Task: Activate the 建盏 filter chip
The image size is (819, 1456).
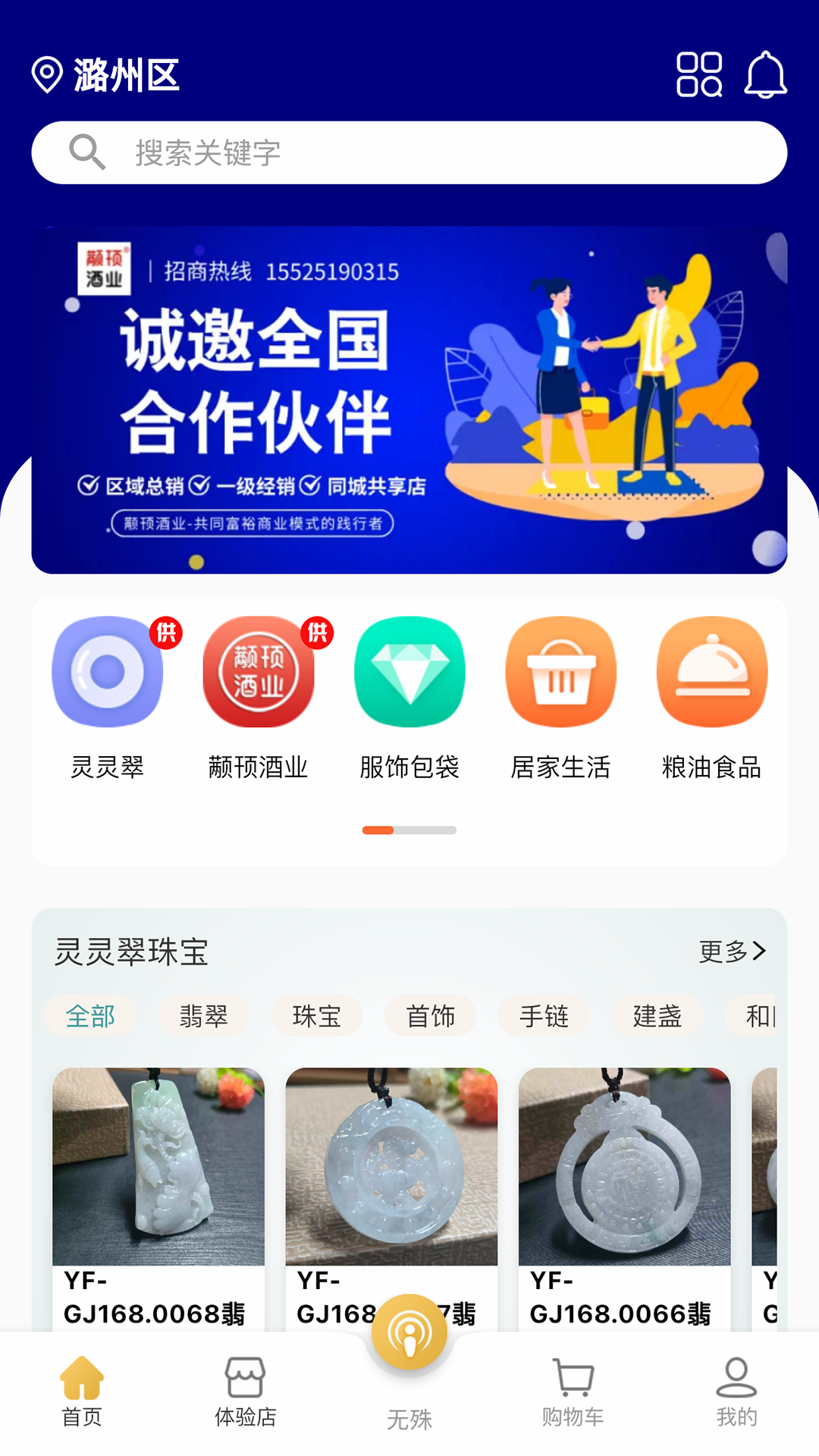Action: tap(657, 1016)
